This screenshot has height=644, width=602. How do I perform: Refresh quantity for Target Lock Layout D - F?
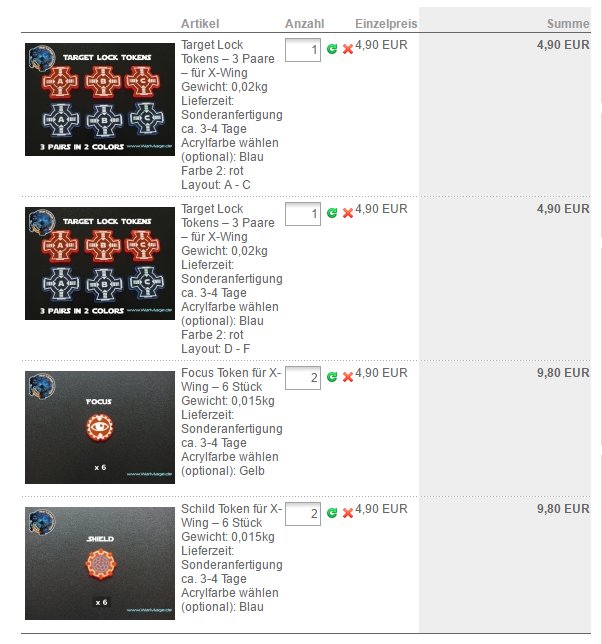332,212
